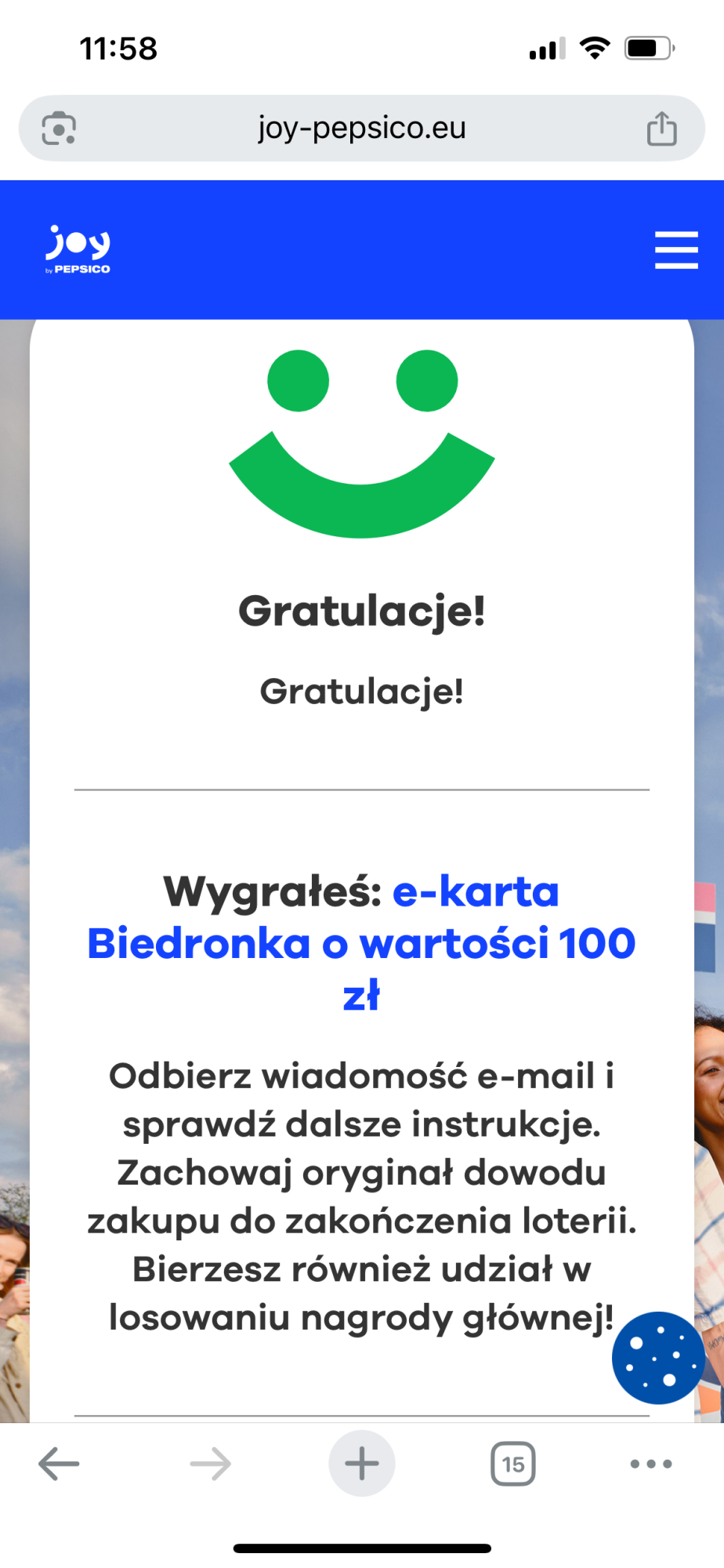This screenshot has height=1568, width=724.
Task: Open the camera search icon in address bar
Action: (x=59, y=129)
